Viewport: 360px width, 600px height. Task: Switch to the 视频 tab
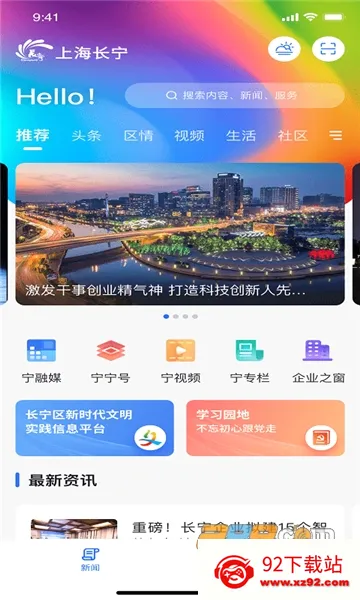[x=189, y=136]
